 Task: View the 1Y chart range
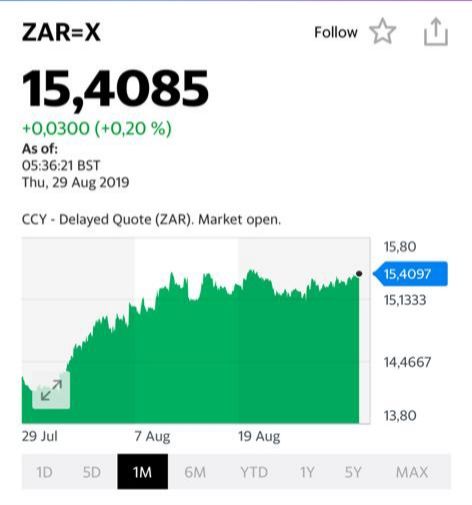pyautogui.click(x=307, y=472)
